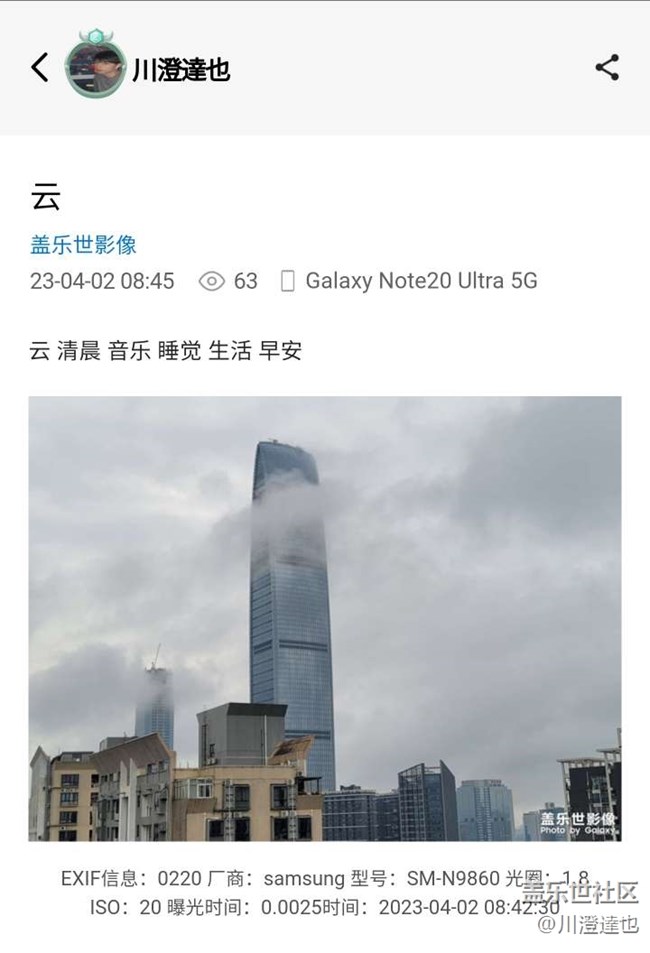Open the 盖乐世影像 category link
The width and height of the screenshot is (650, 953).
pos(83,245)
